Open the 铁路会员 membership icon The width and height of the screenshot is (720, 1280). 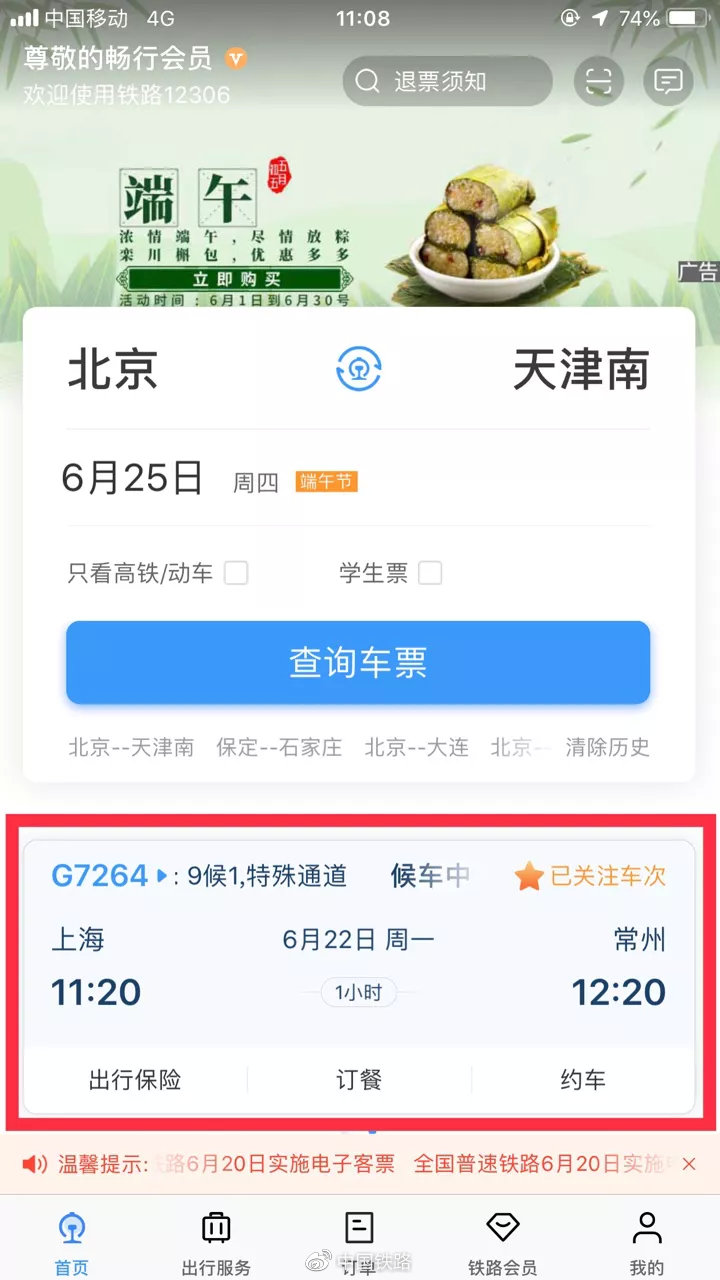[x=502, y=1235]
